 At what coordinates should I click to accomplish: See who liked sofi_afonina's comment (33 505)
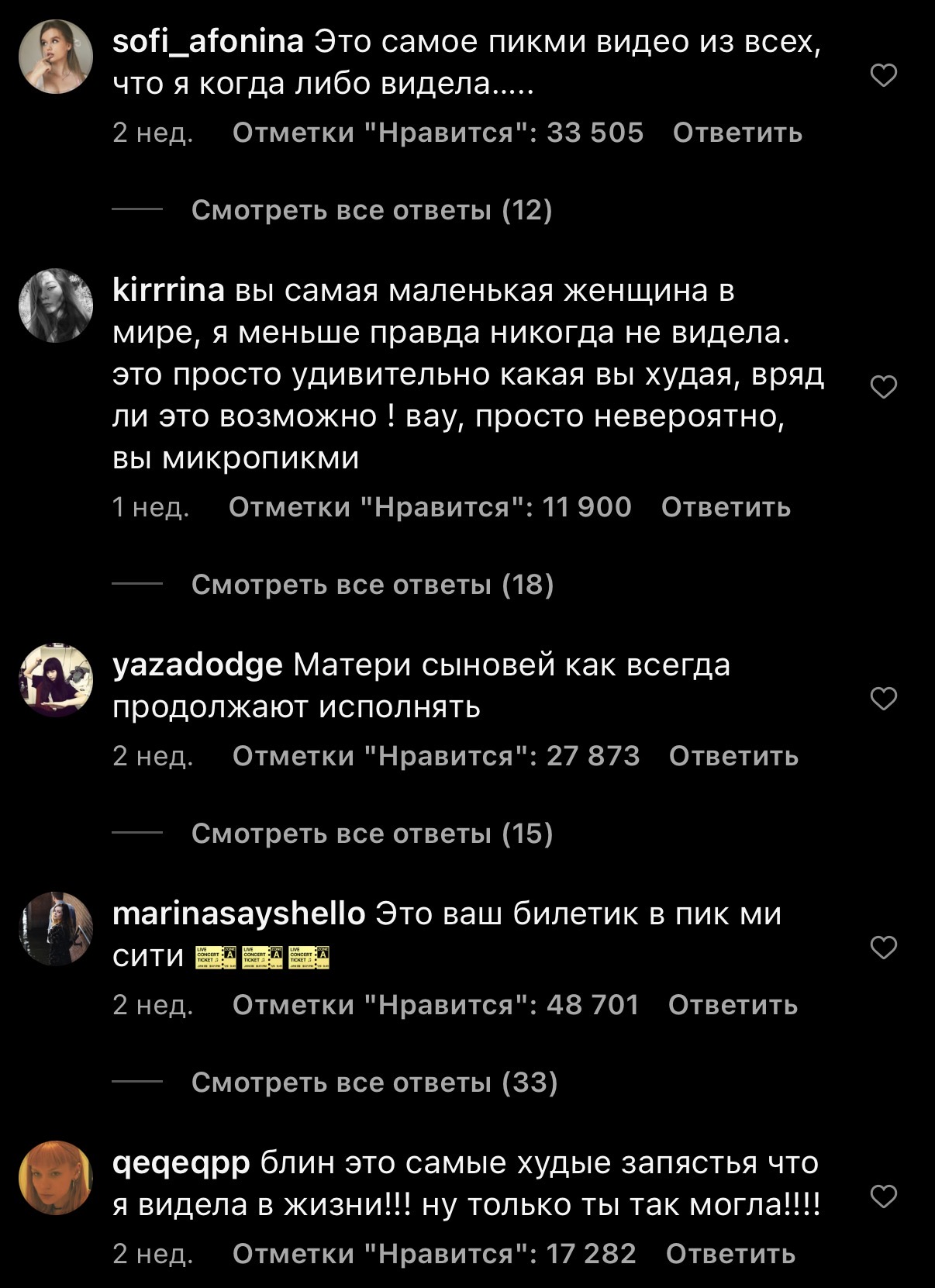[x=438, y=133]
